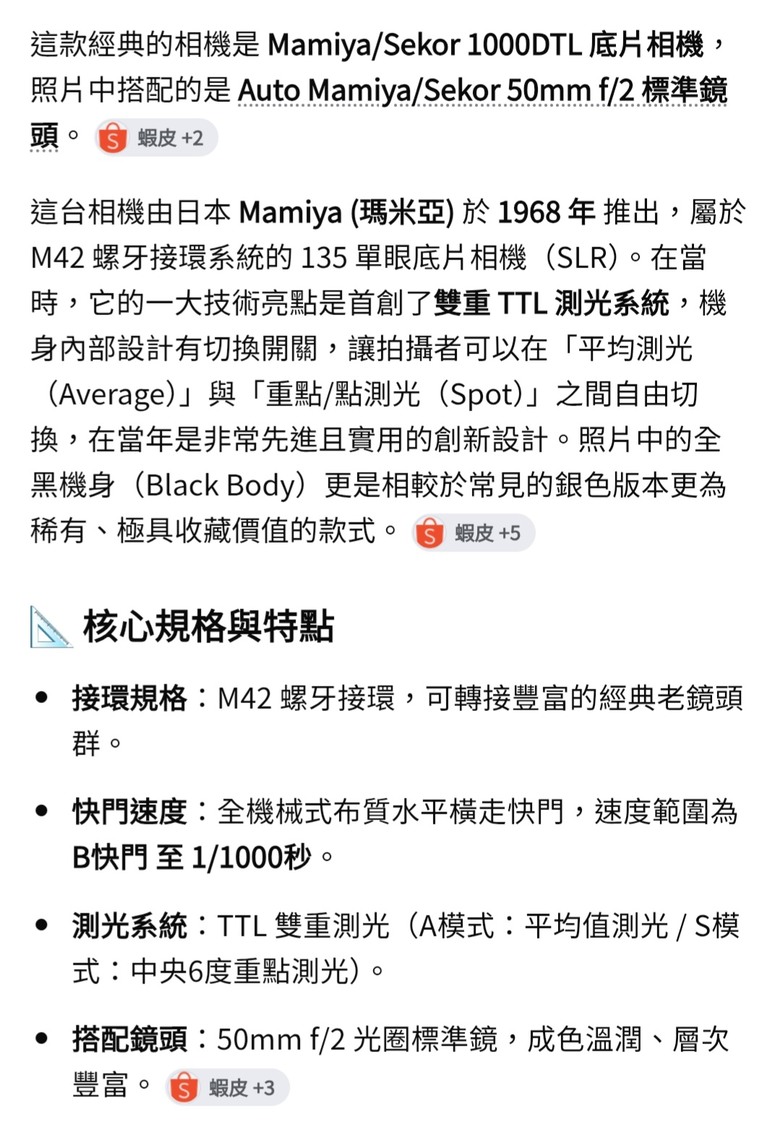Tap underlined Auto Mamiya/Sekor 50mm f/2 標準鏡頭 link
Image resolution: width=780 pixels, height=1128 pixels.
(482, 91)
